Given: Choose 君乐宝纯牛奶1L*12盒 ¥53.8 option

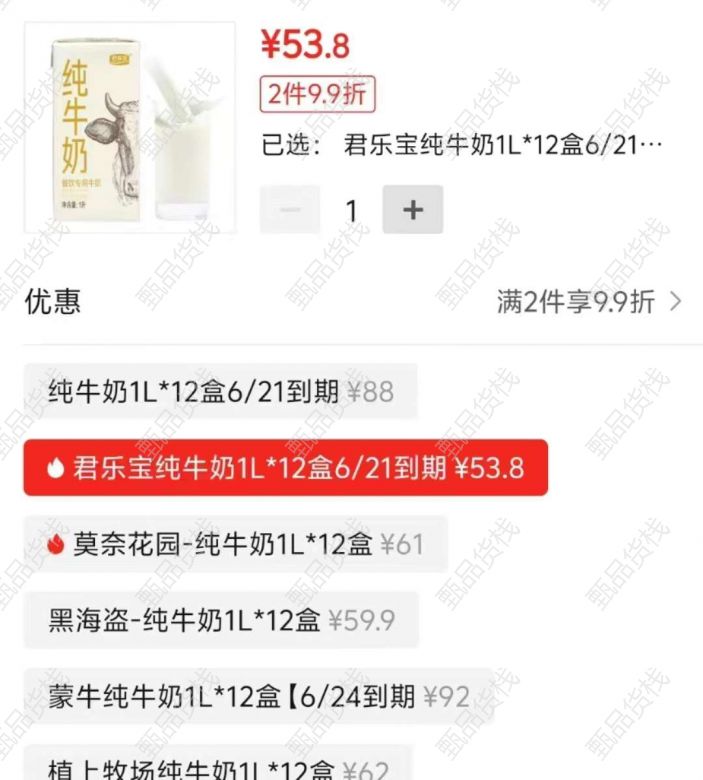Looking at the screenshot, I should [x=285, y=468].
